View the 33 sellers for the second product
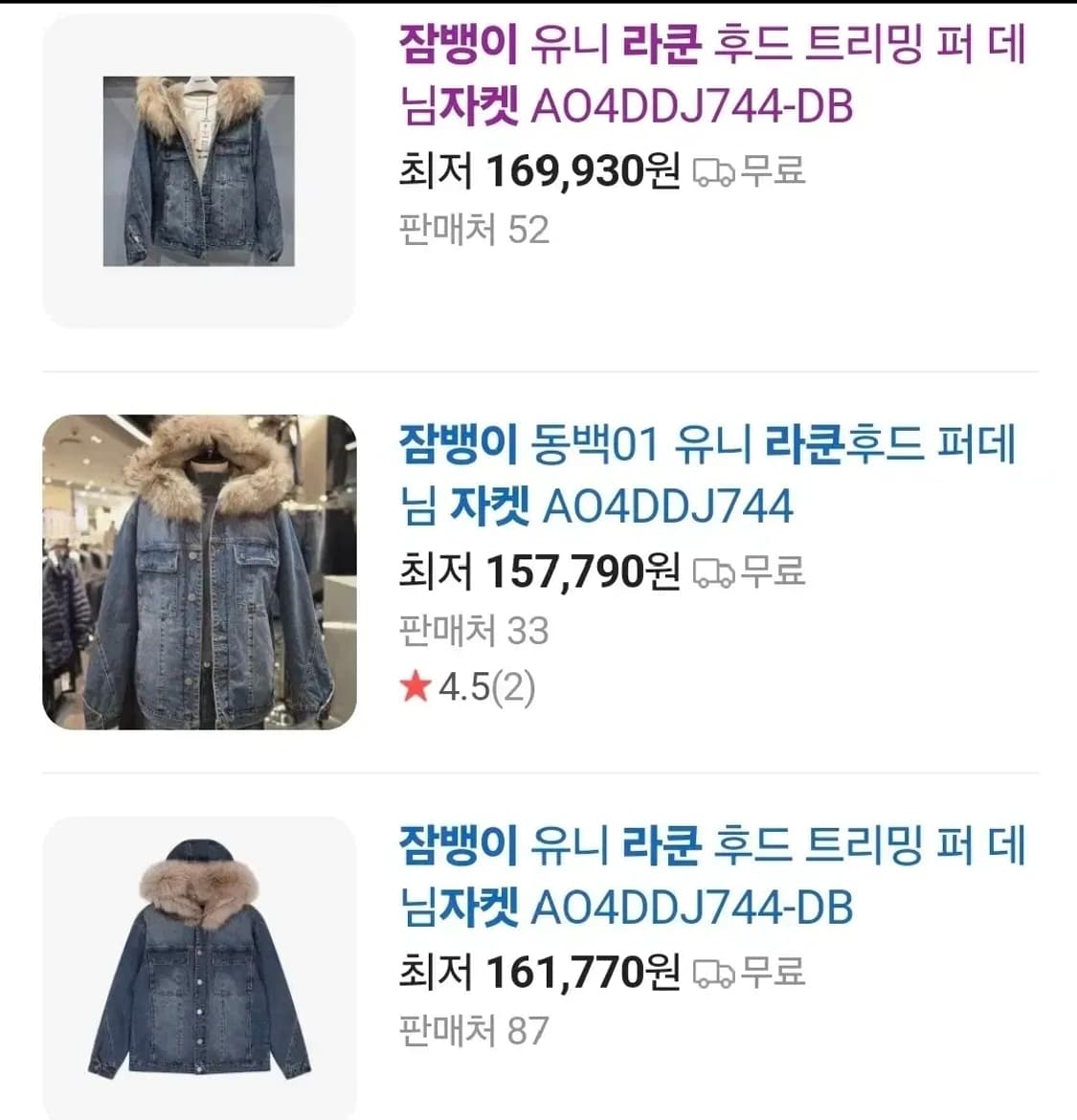This screenshot has width=1077, height=1120. (x=469, y=630)
